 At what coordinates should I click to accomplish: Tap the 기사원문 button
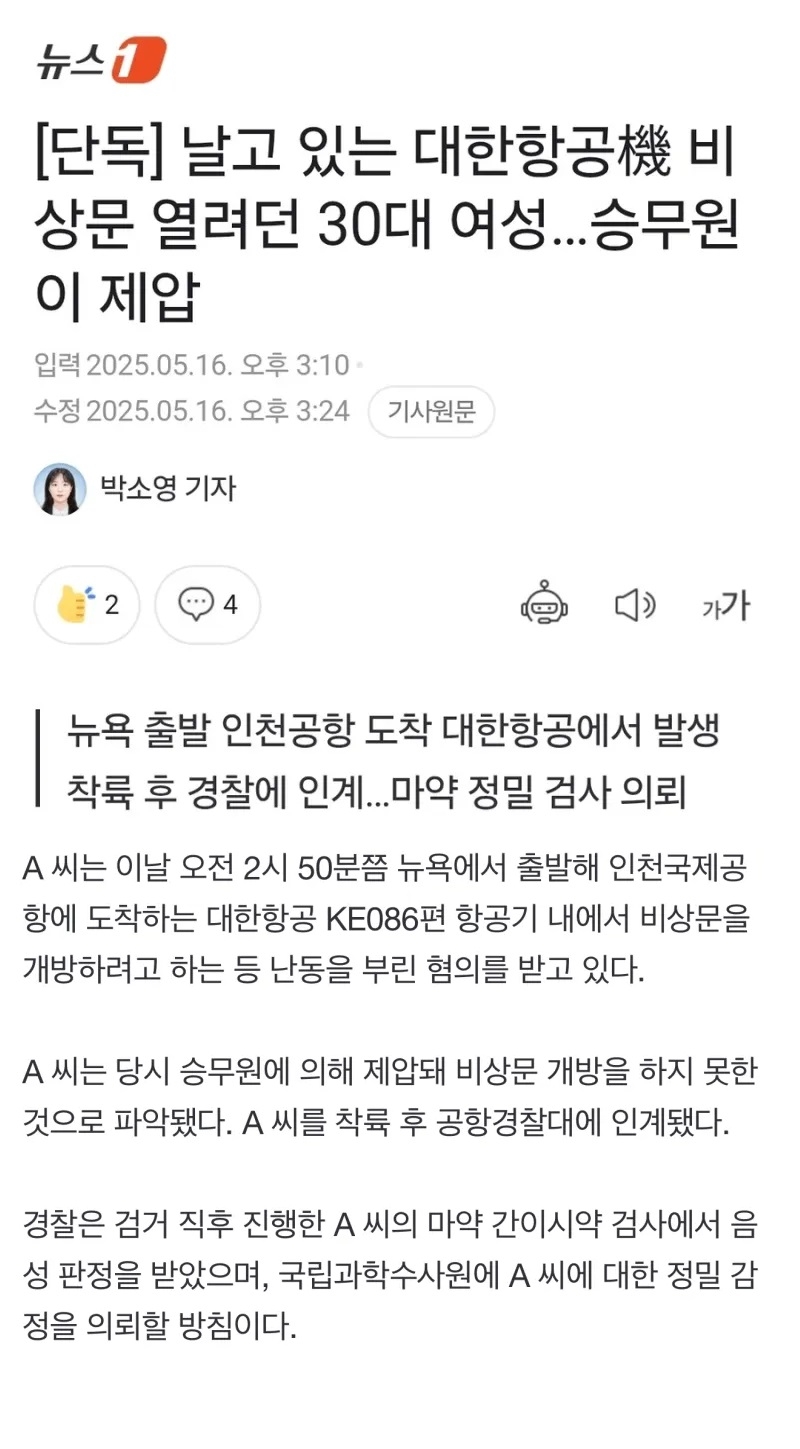431,411
